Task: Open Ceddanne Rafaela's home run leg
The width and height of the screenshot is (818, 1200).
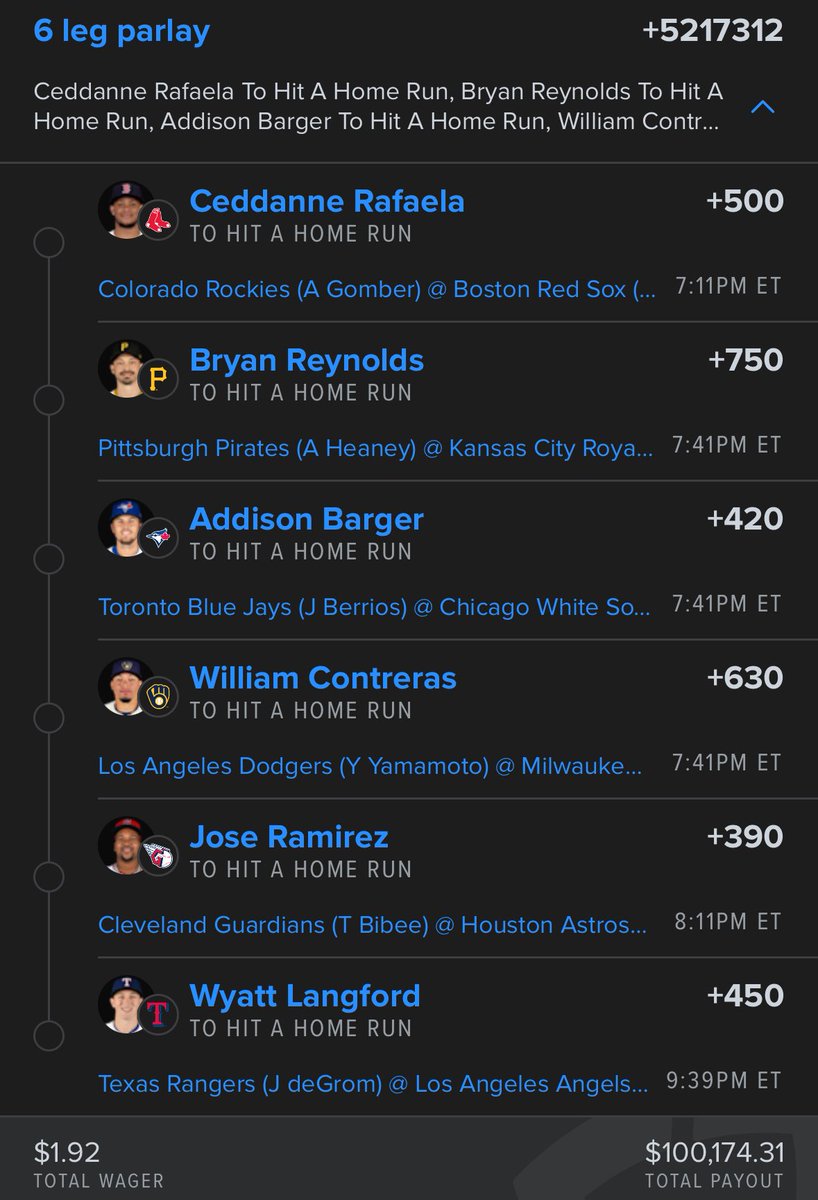Action: 327,201
